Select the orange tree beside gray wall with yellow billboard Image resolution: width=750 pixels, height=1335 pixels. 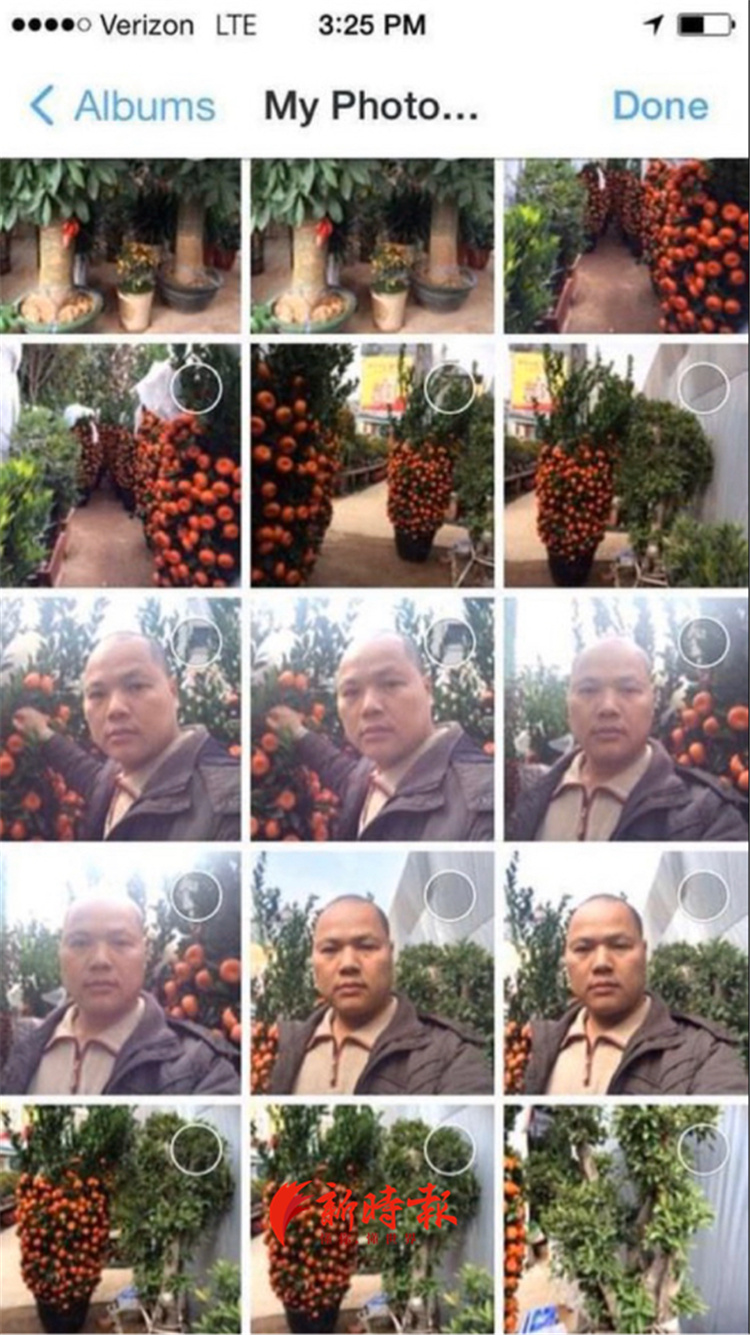click(x=626, y=465)
